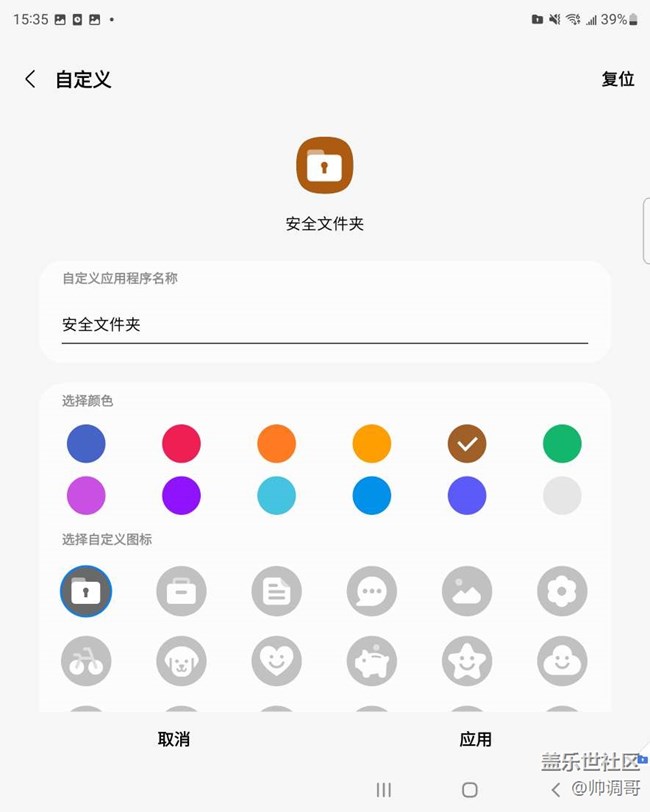The width and height of the screenshot is (650, 812).
Task: Pick the flower custom icon
Action: [x=562, y=592]
